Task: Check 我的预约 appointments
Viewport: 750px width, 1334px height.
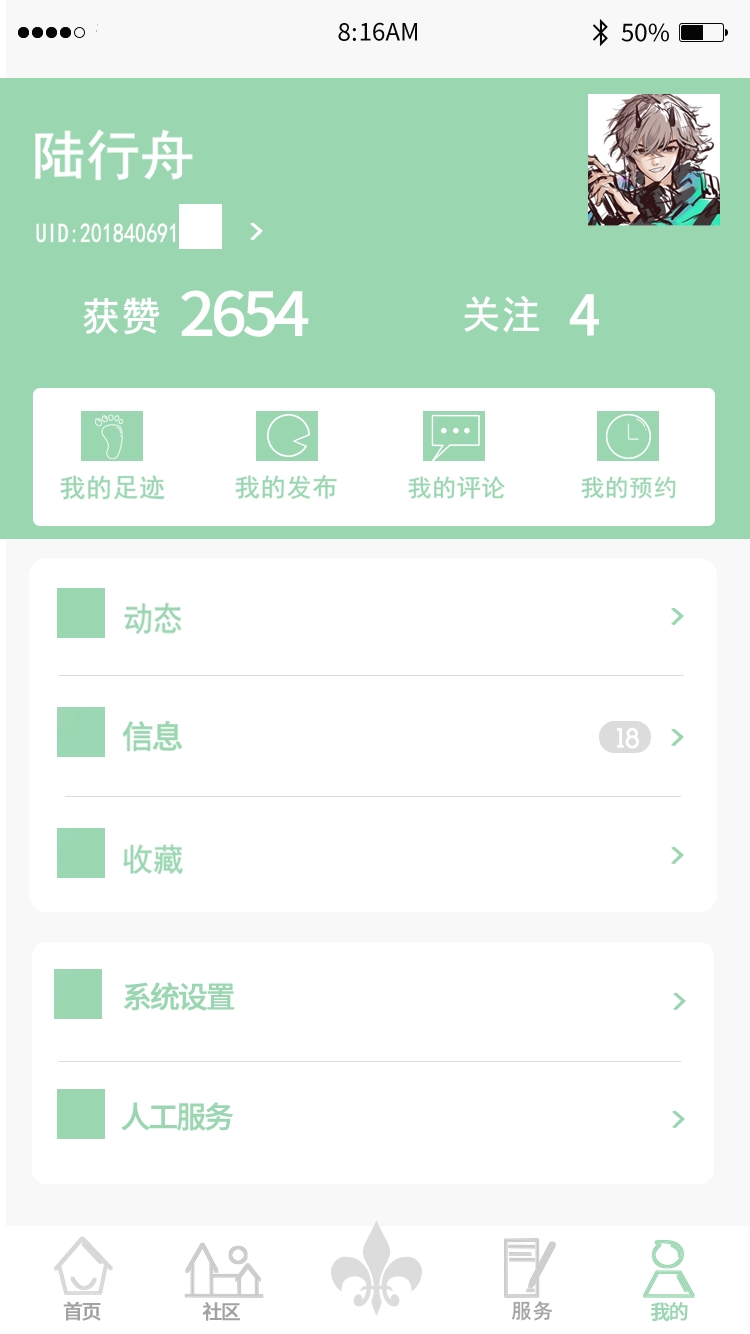Action: click(629, 456)
